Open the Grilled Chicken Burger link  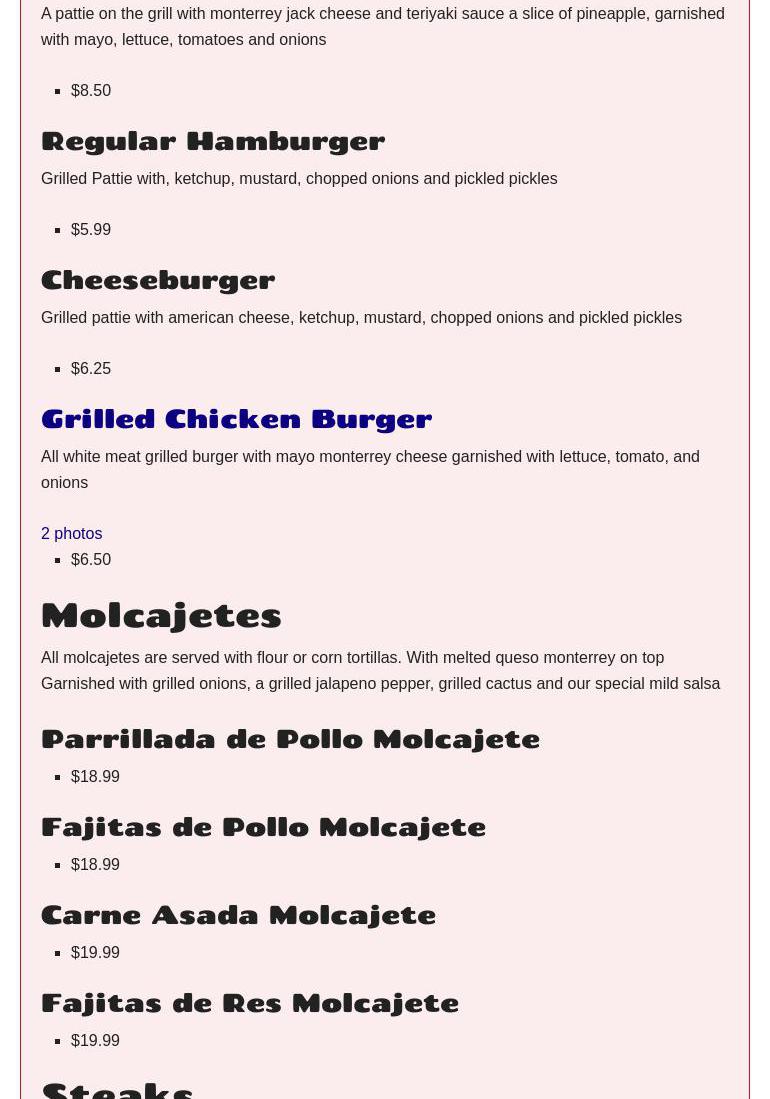click(236, 419)
